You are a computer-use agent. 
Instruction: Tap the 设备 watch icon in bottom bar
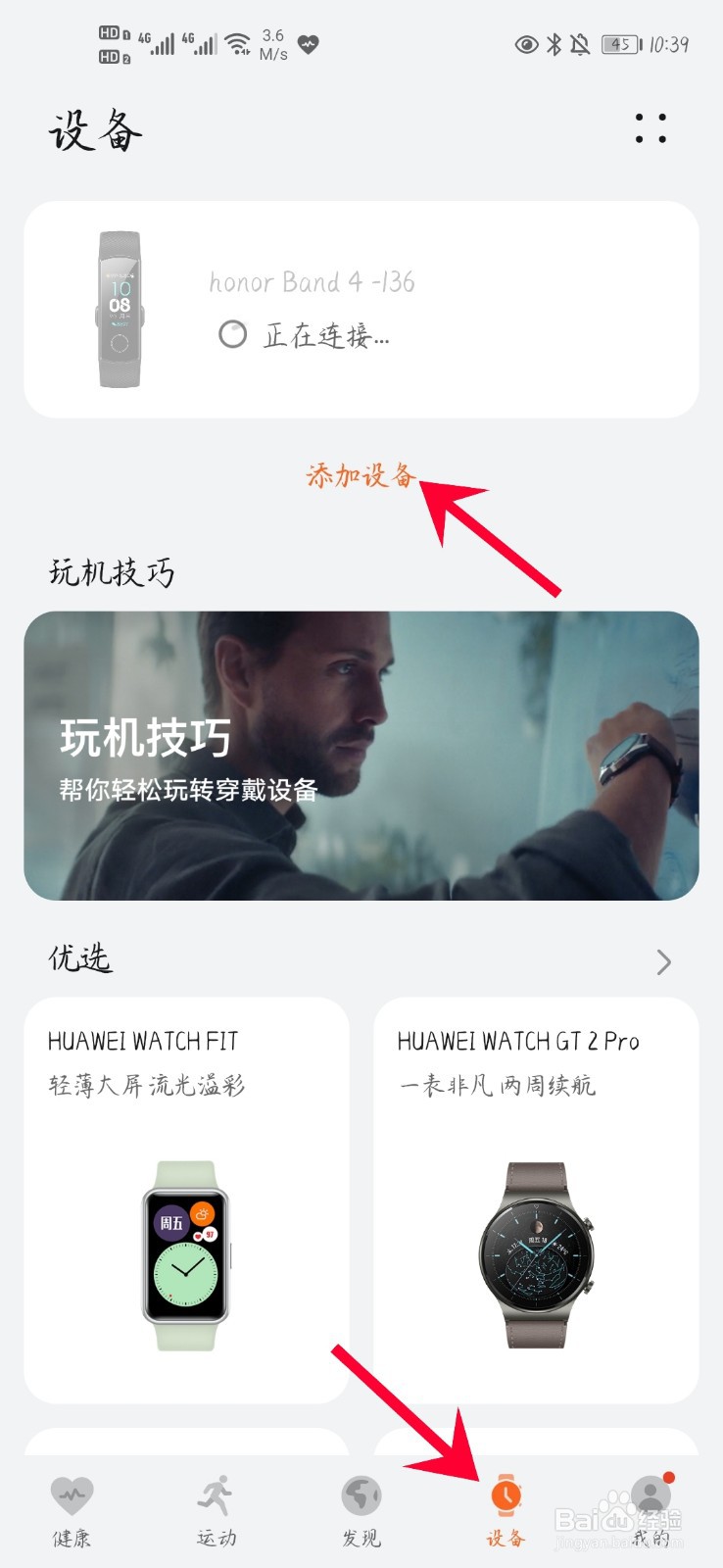pyautogui.click(x=505, y=1496)
